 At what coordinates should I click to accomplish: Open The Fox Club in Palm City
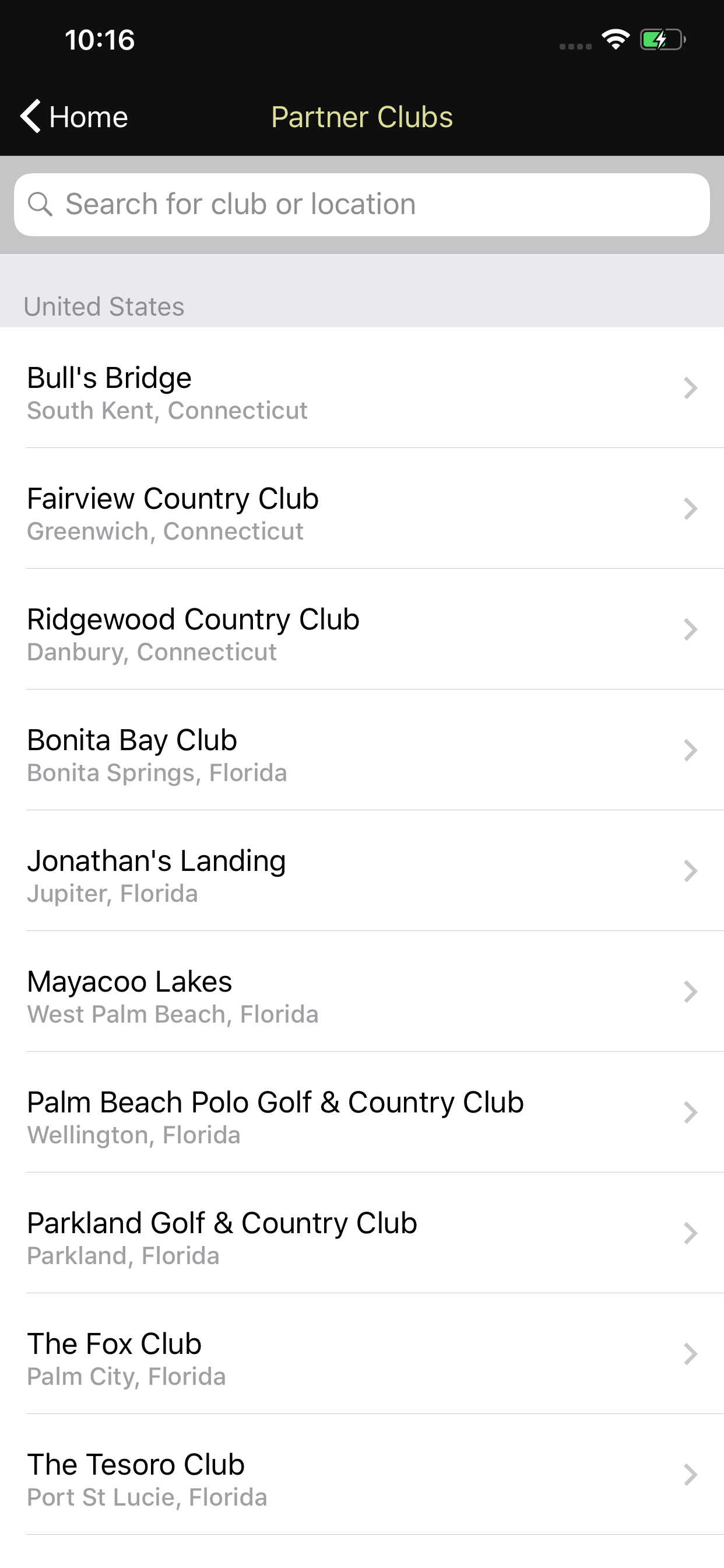(362, 1354)
